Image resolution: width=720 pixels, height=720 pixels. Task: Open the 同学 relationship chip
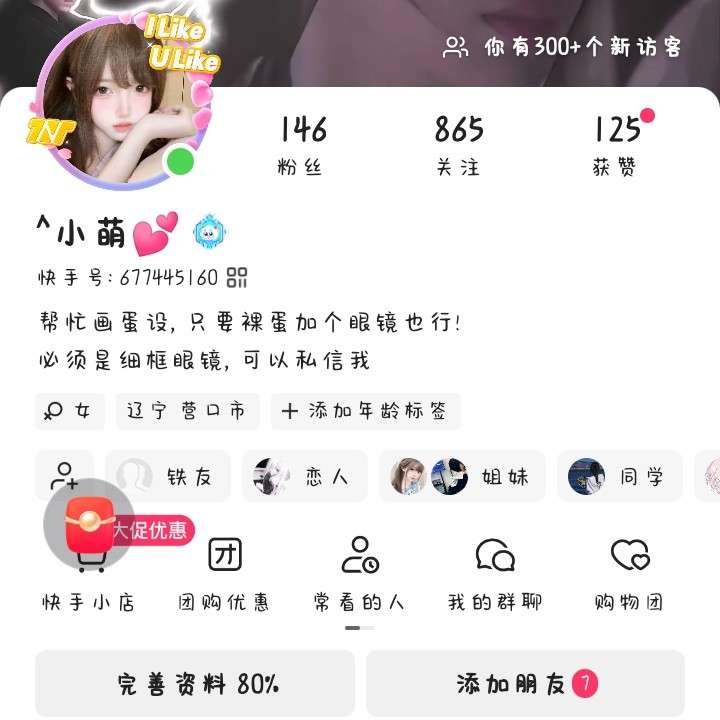click(x=620, y=476)
